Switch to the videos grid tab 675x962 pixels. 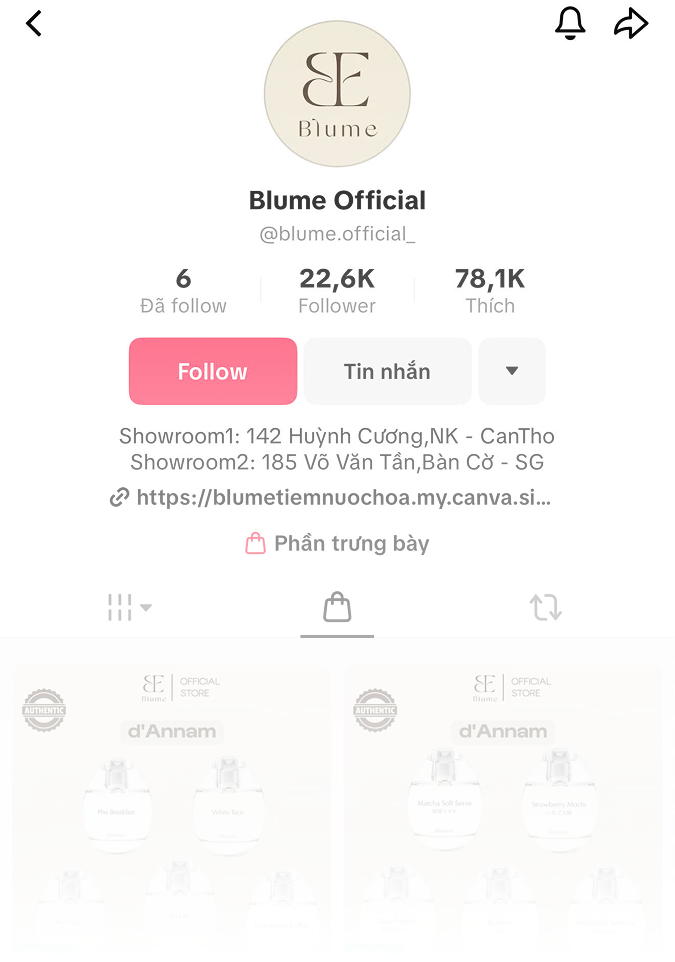click(129, 607)
